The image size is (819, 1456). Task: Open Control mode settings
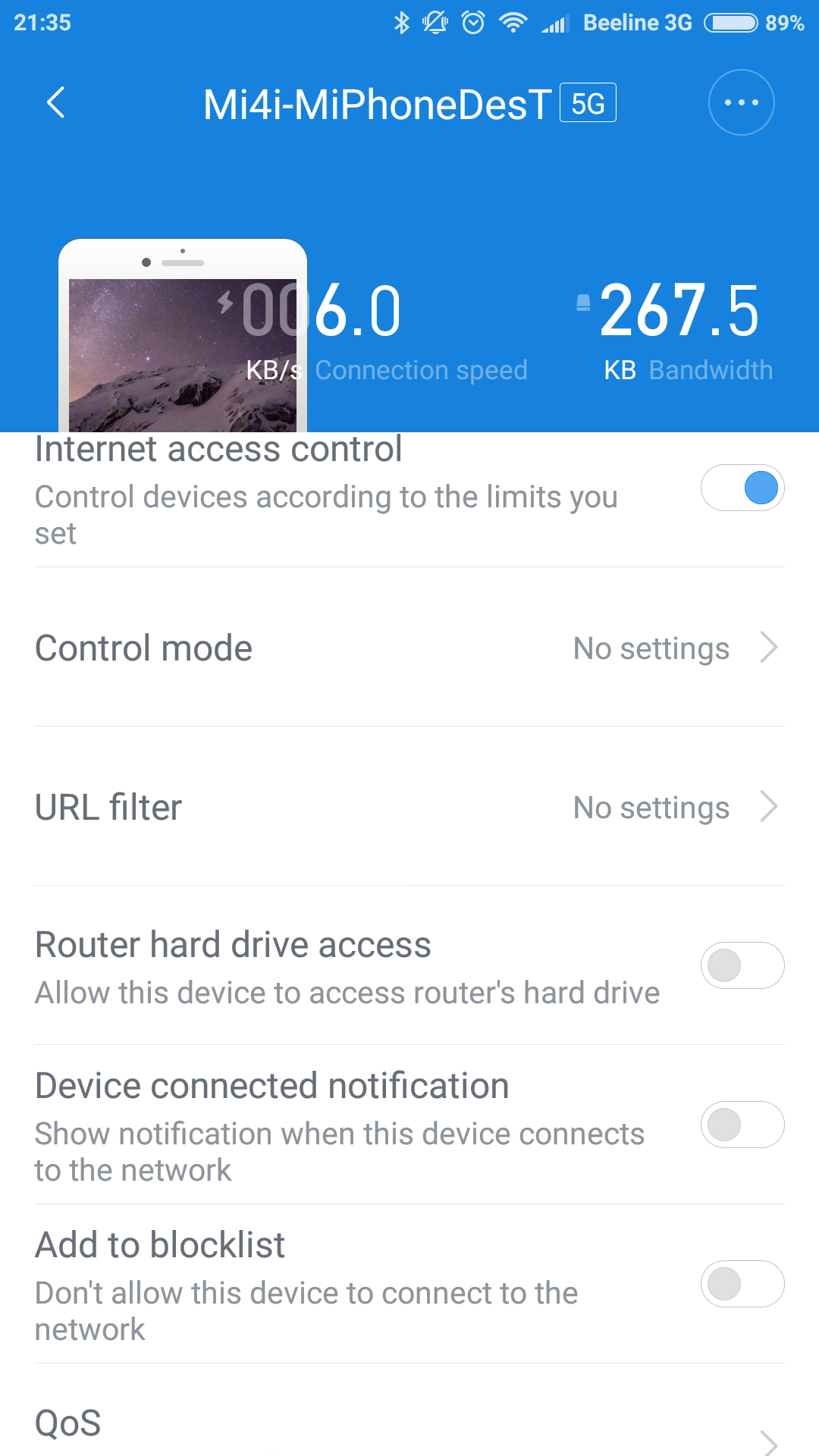pos(409,648)
